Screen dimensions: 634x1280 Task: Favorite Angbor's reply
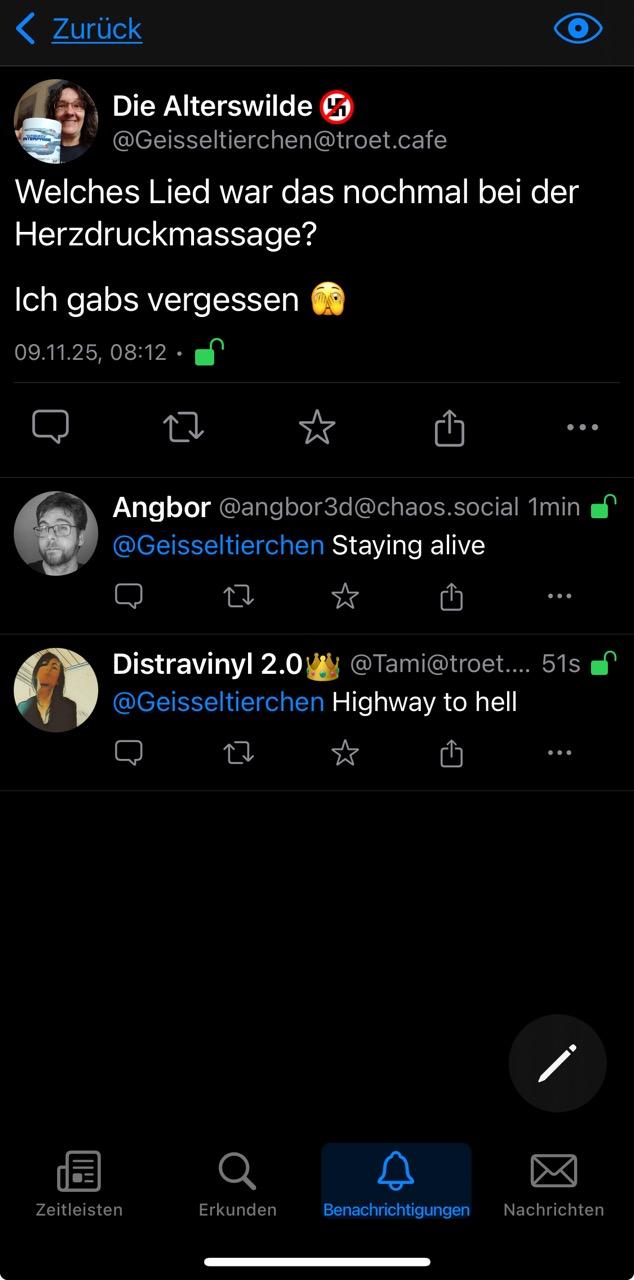[x=345, y=597]
